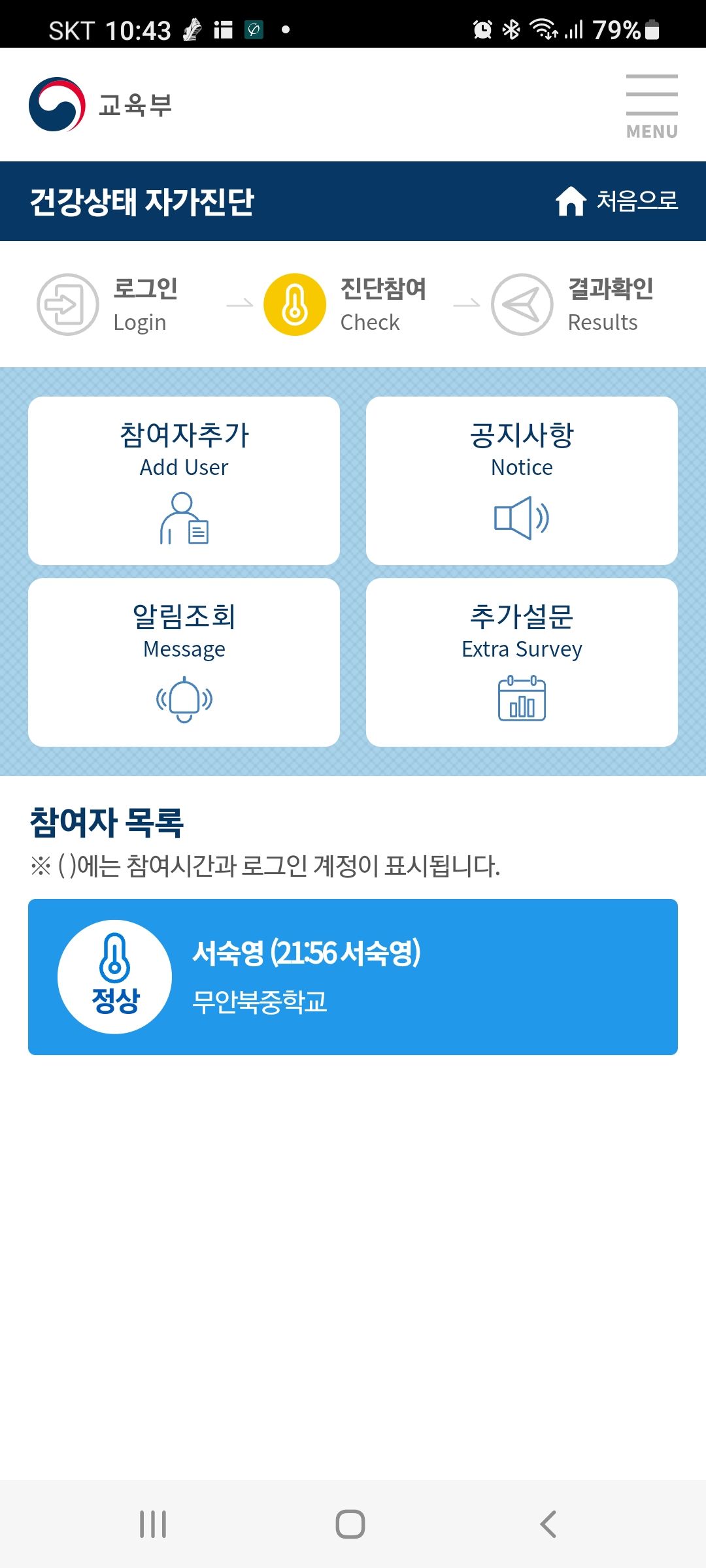Open recent apps from navigation bar
The height and width of the screenshot is (1568, 706).
click(x=153, y=1524)
